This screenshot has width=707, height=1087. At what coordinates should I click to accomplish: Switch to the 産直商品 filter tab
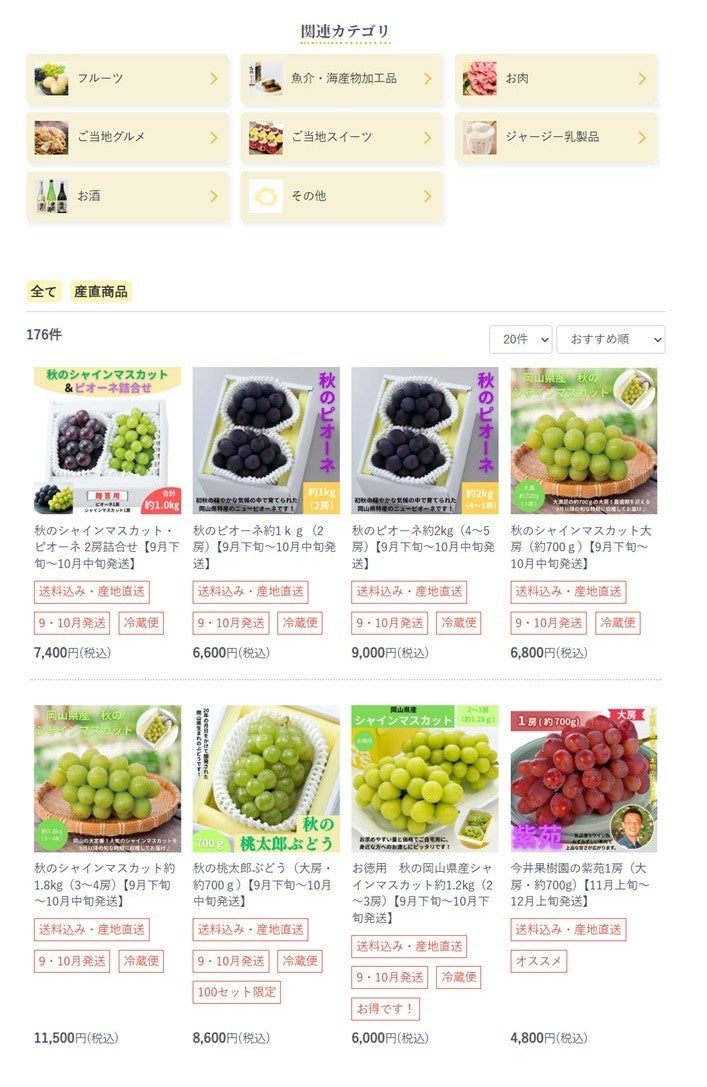coord(101,292)
